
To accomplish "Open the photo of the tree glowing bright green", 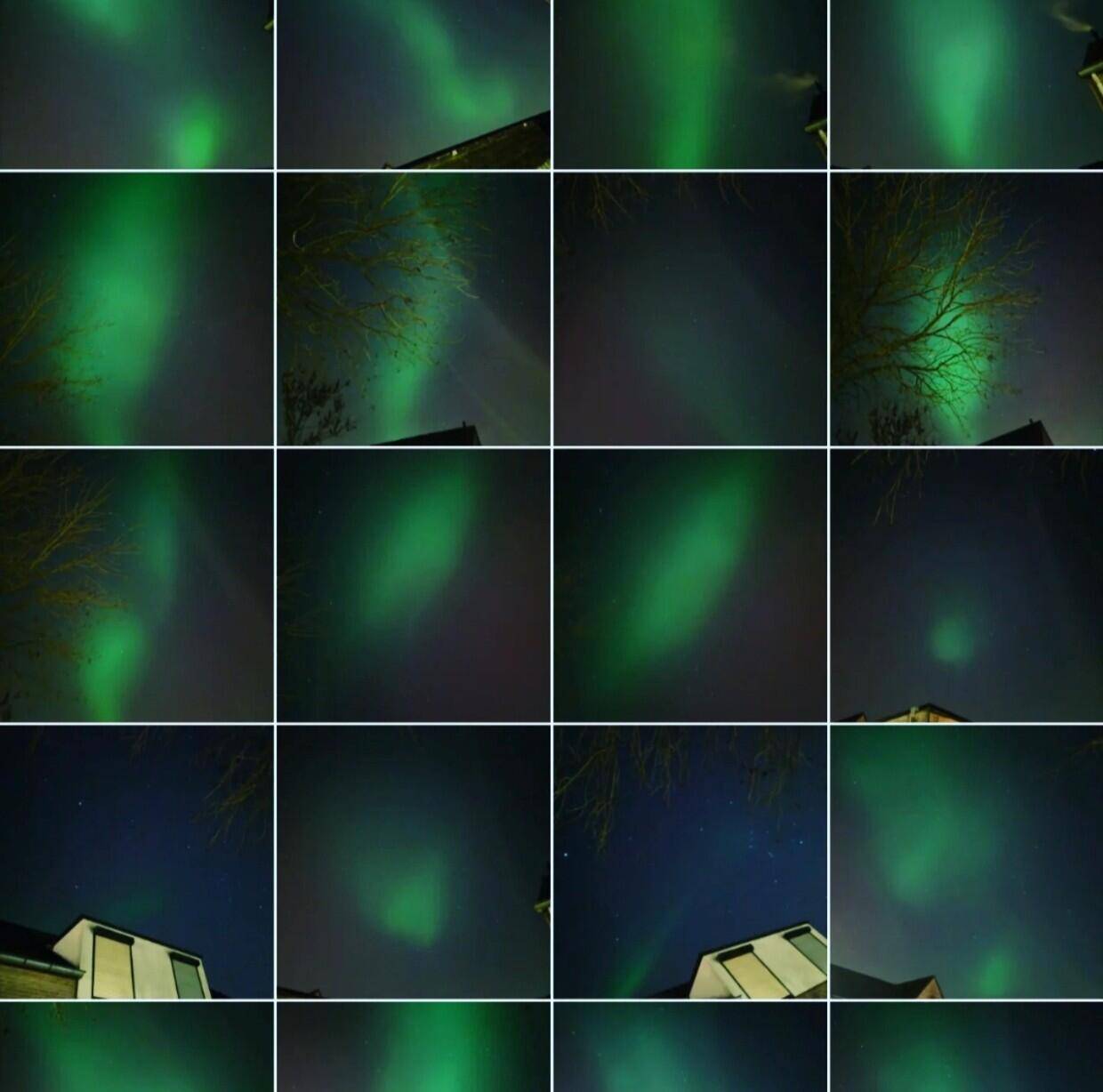I will (x=966, y=309).
